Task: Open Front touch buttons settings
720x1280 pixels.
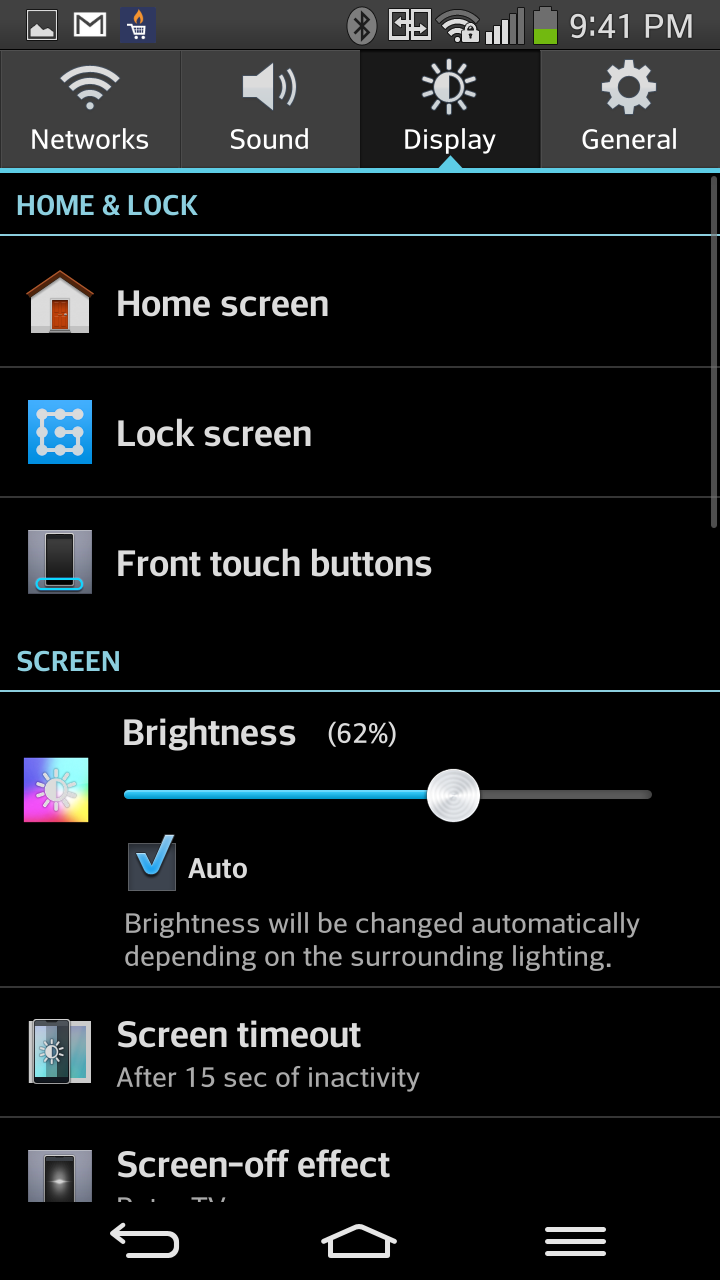Action: (360, 563)
